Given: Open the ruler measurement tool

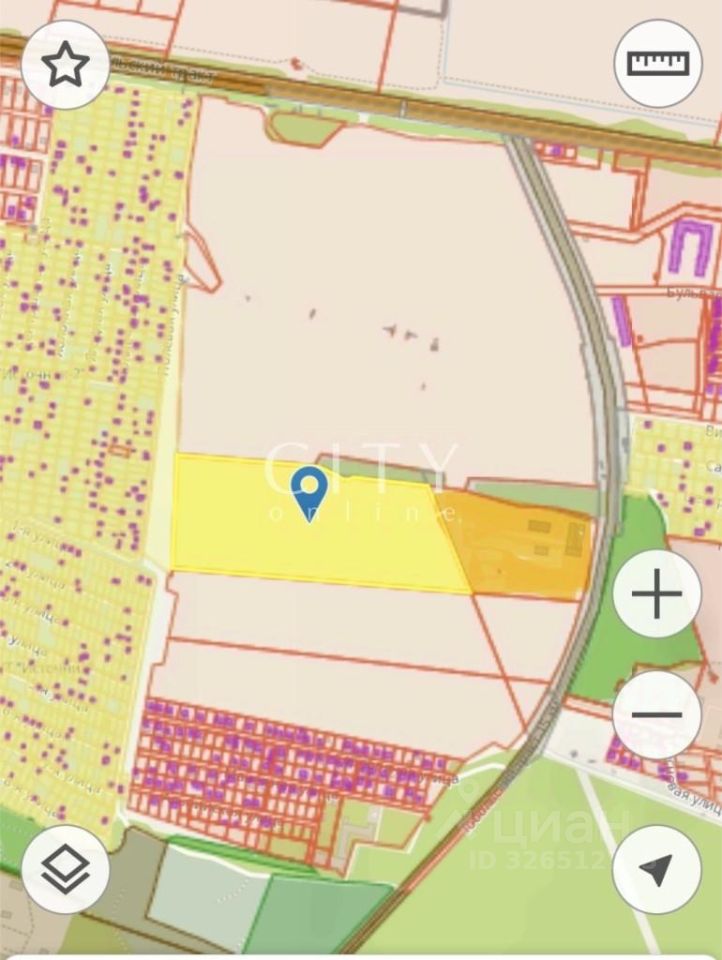Looking at the screenshot, I should [657, 63].
